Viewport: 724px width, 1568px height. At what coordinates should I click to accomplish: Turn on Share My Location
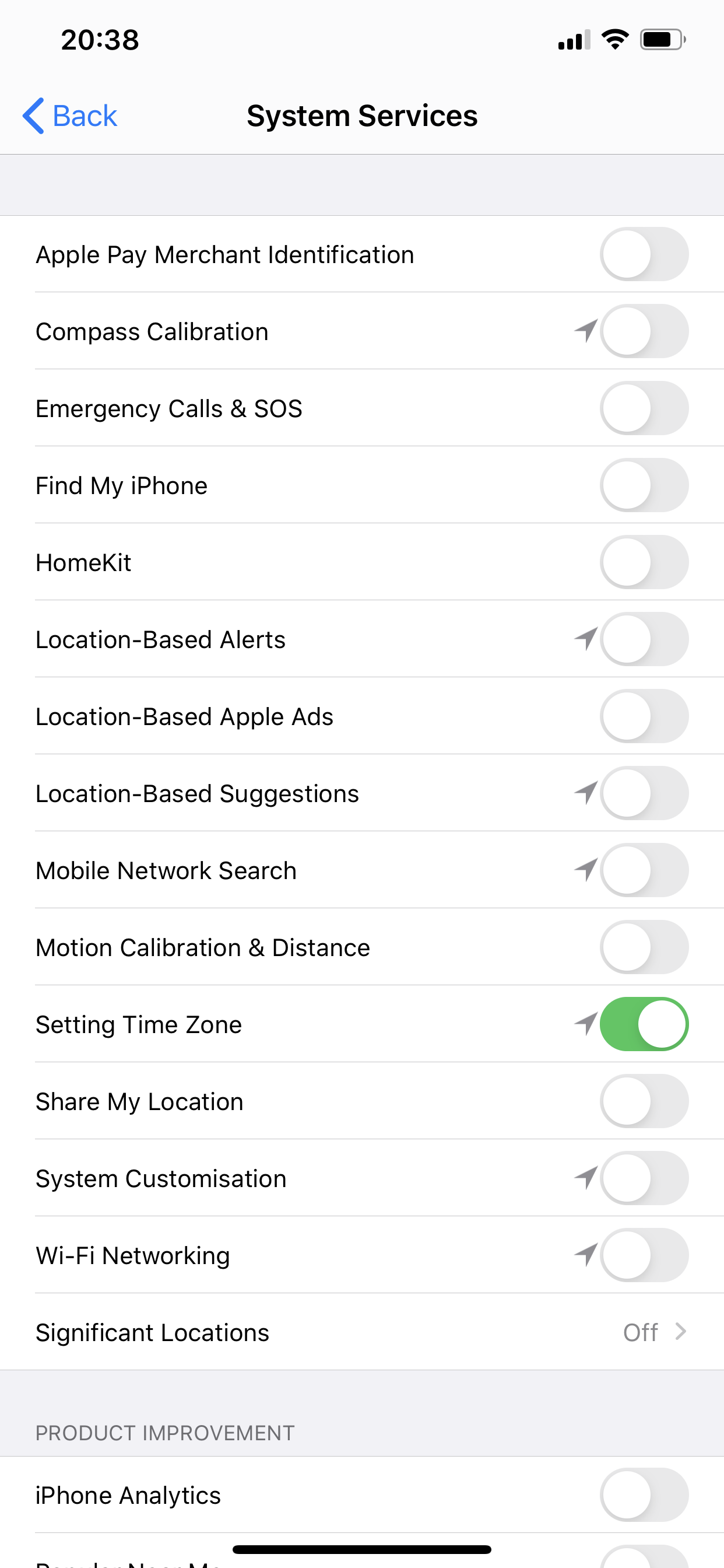tap(644, 1101)
